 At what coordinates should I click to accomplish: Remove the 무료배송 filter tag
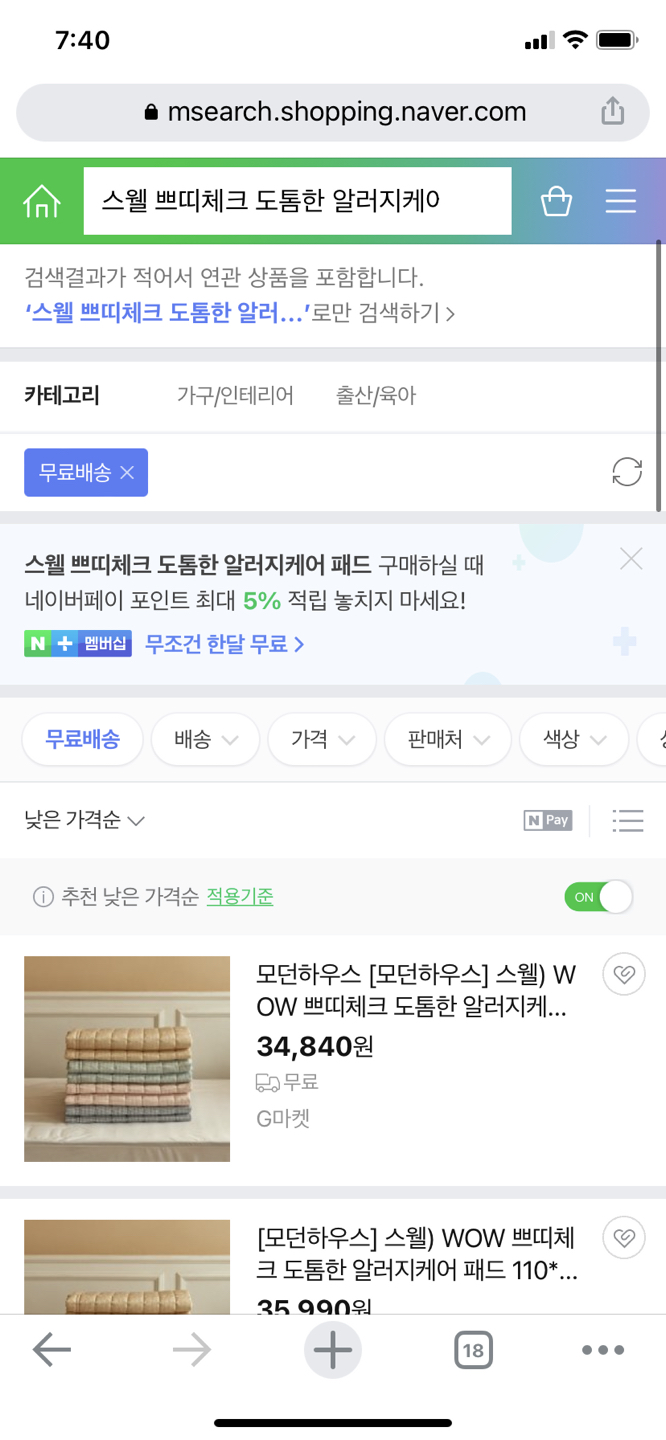click(127, 473)
